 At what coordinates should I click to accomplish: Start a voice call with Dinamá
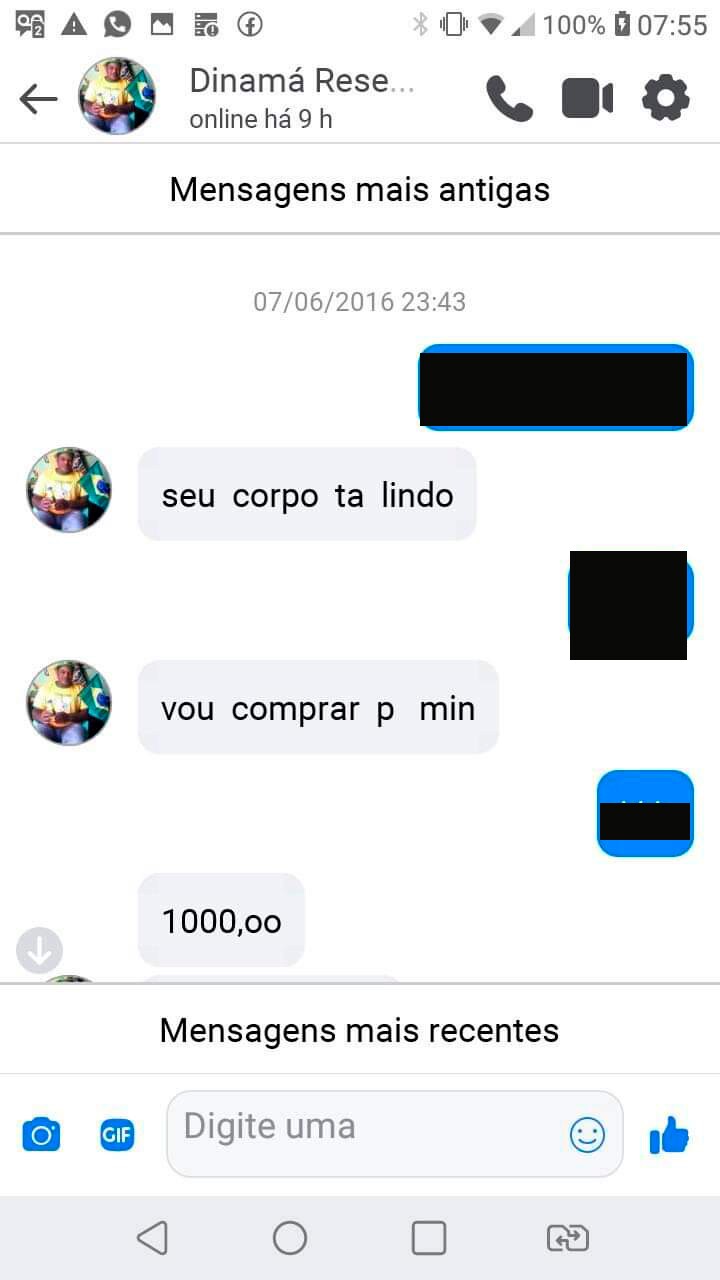tap(509, 98)
